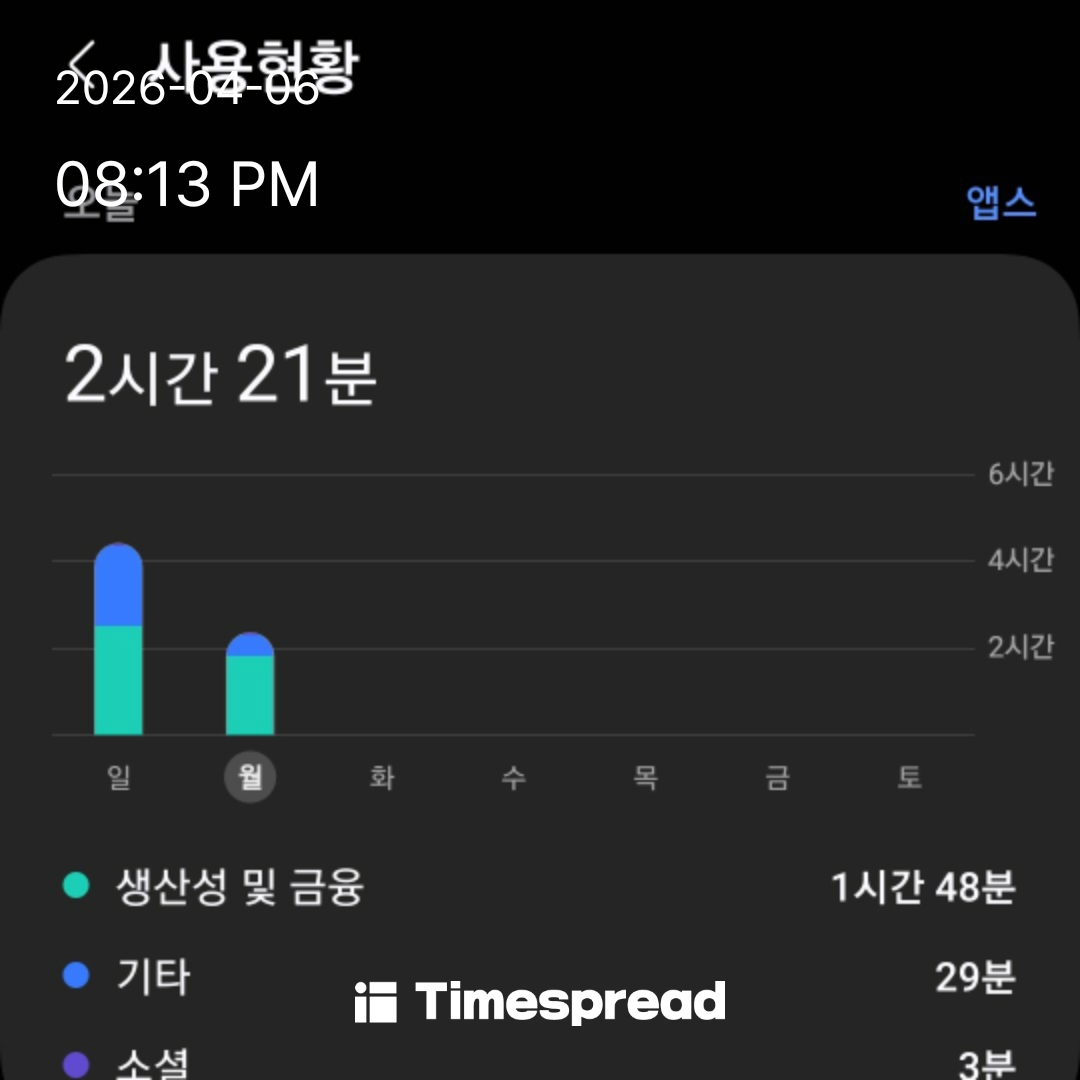
Task: Switch the chart to 화
Action: 382,777
